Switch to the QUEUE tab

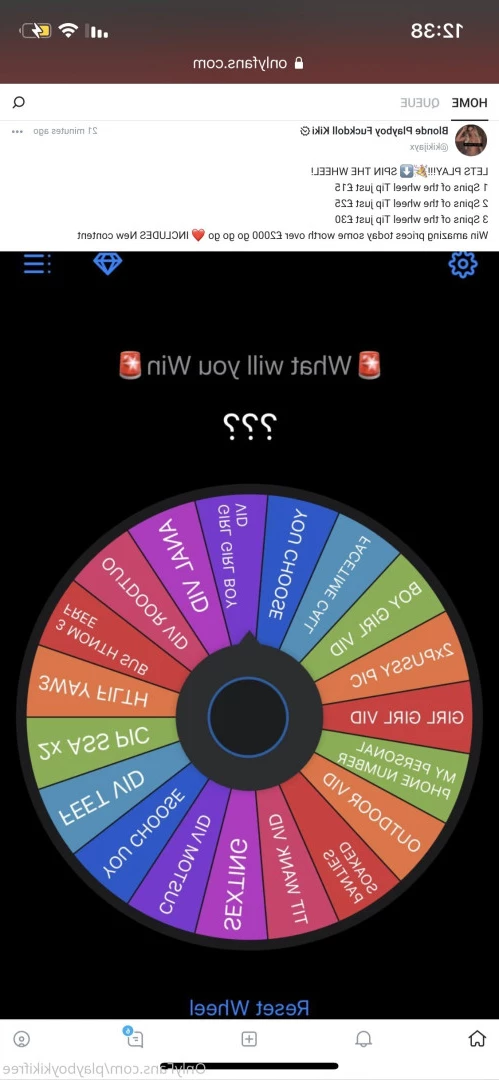coord(422,103)
